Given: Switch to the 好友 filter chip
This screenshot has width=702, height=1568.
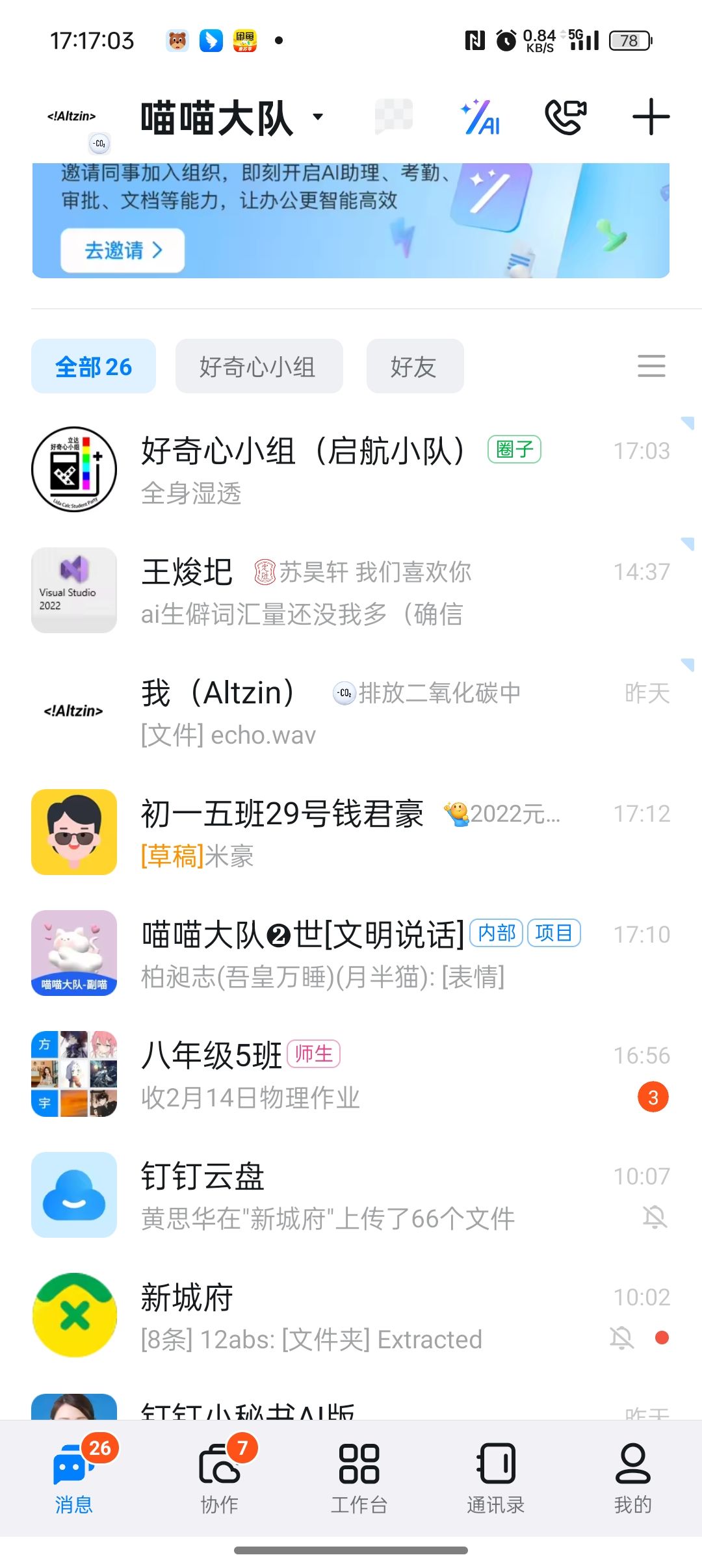Looking at the screenshot, I should coord(415,367).
